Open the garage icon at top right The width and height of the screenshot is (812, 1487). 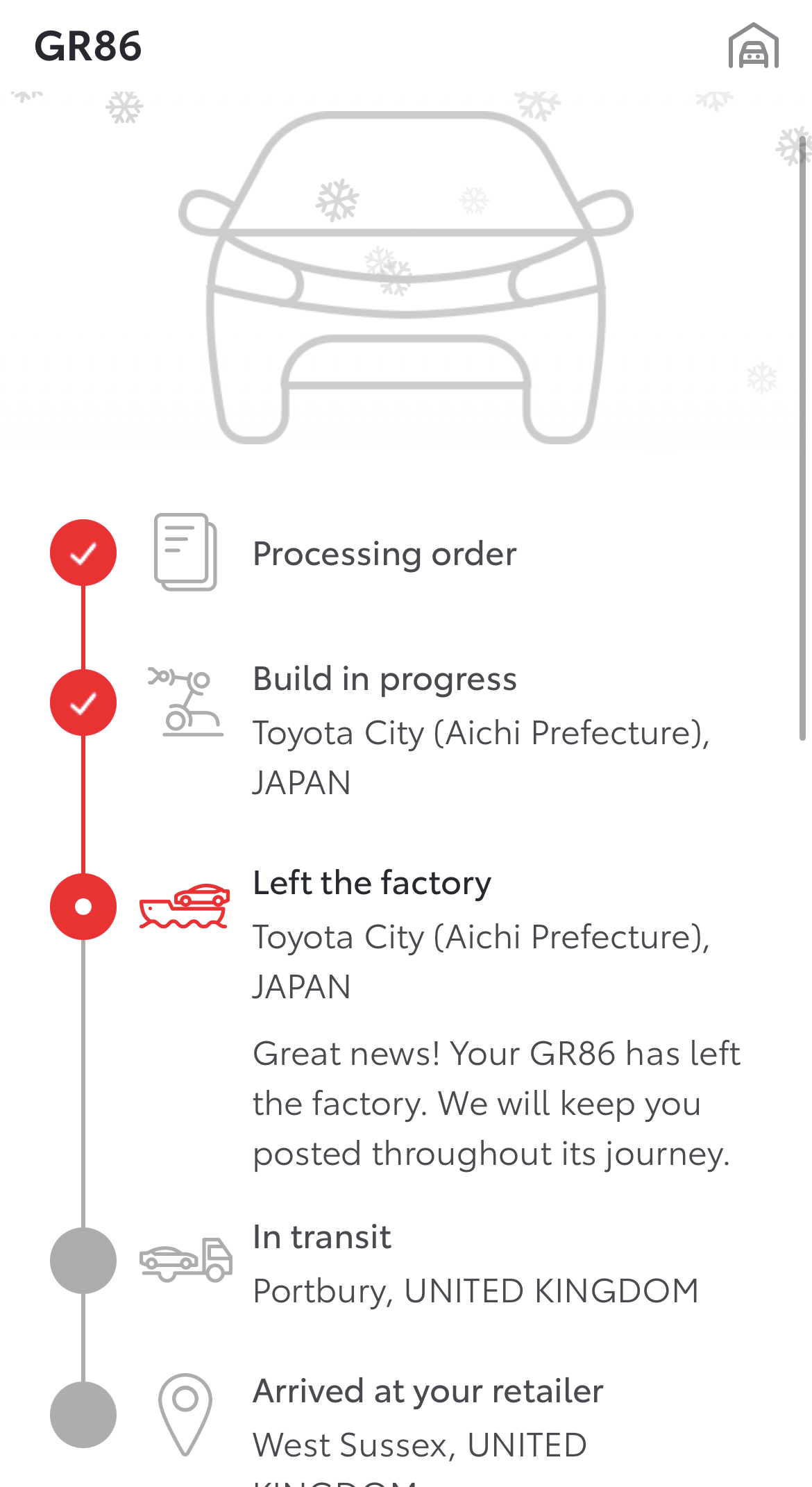coord(754,46)
